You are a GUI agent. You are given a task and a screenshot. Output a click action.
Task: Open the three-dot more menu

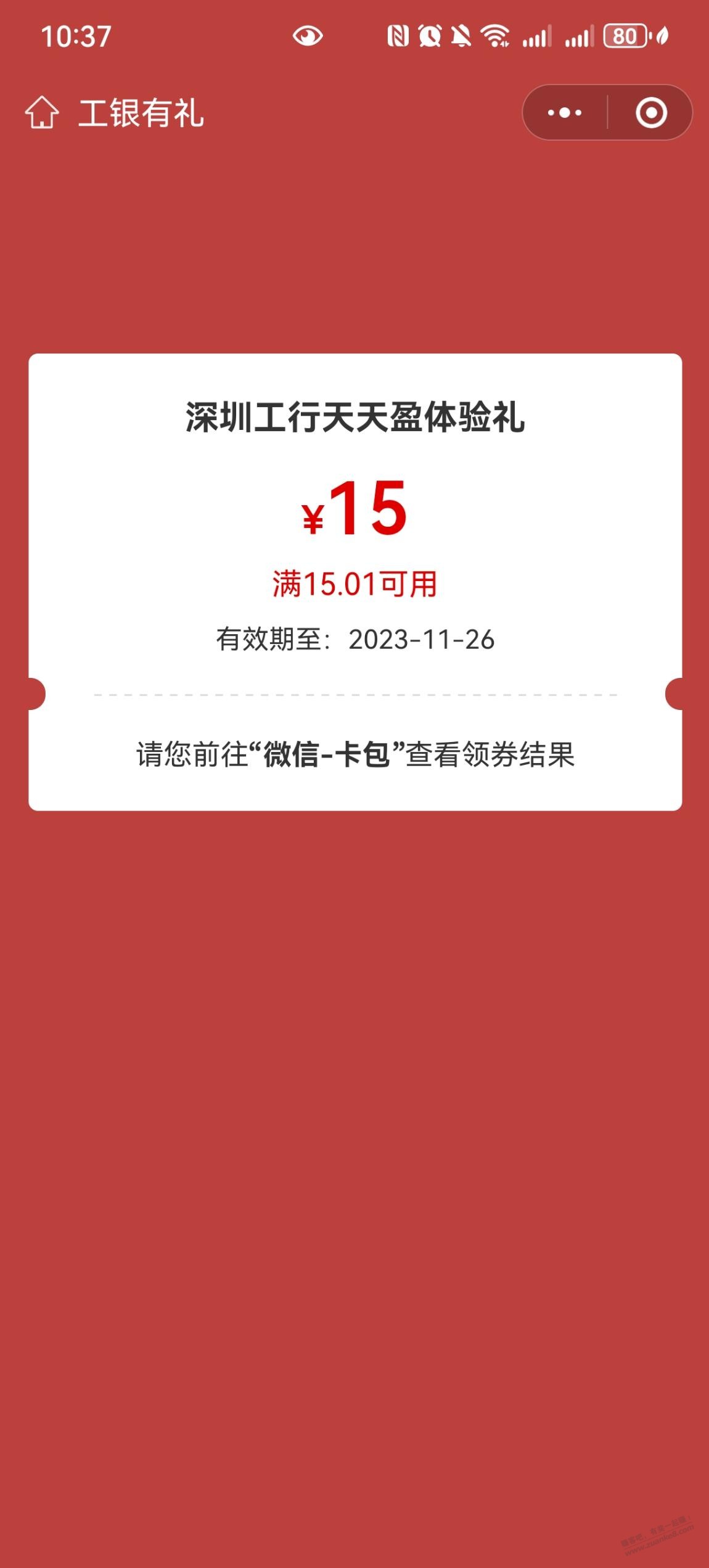point(565,113)
